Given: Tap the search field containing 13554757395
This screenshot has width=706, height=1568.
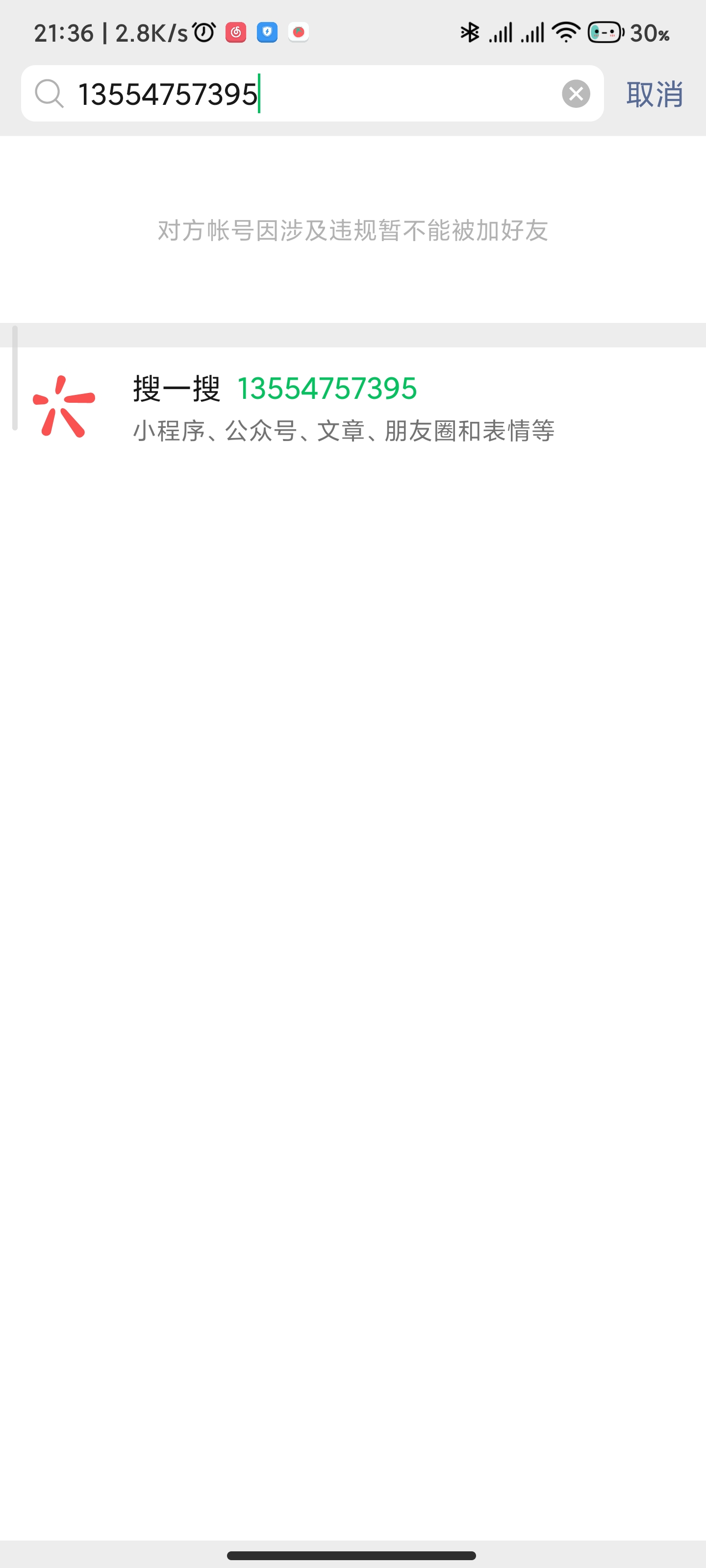Looking at the screenshot, I should (x=304, y=94).
